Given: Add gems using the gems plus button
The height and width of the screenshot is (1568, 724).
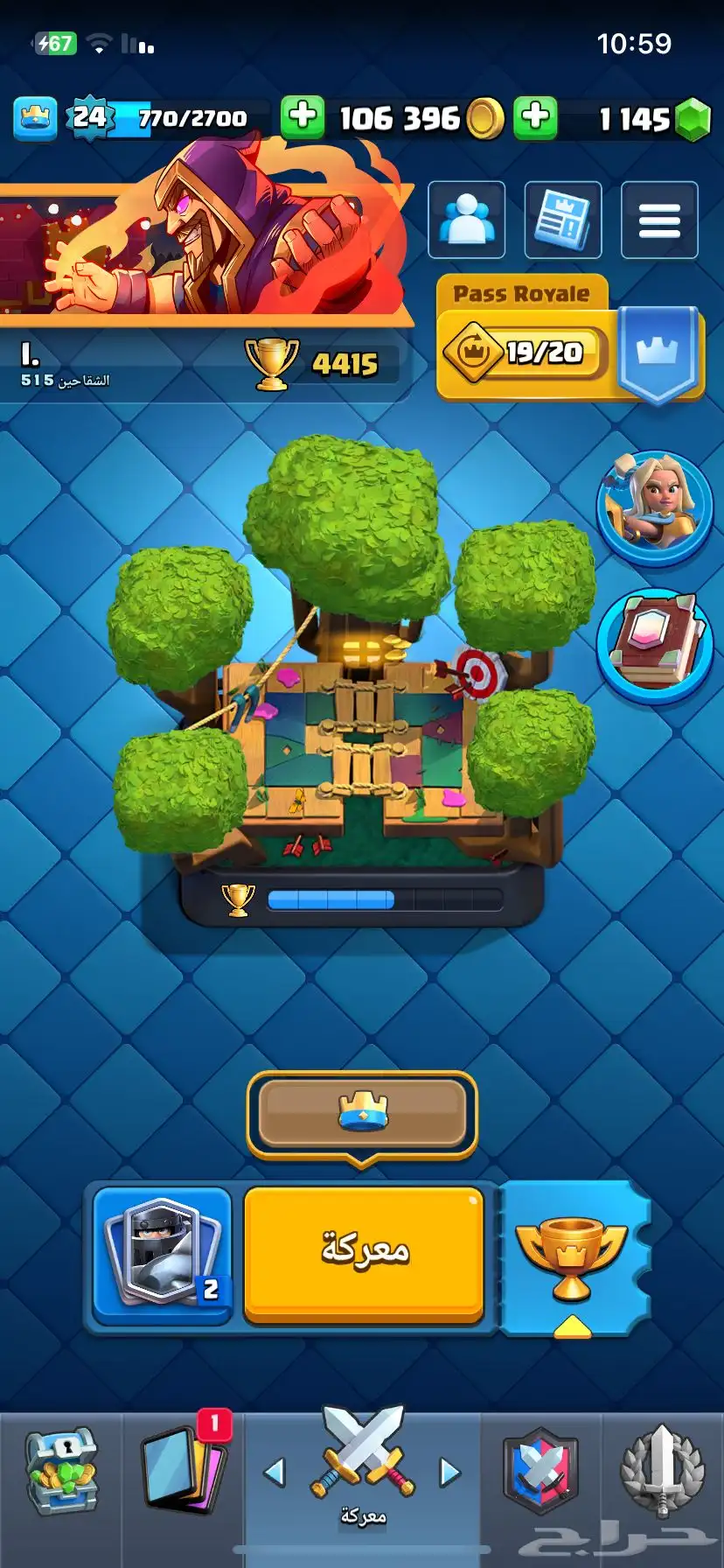Looking at the screenshot, I should coord(535,117).
